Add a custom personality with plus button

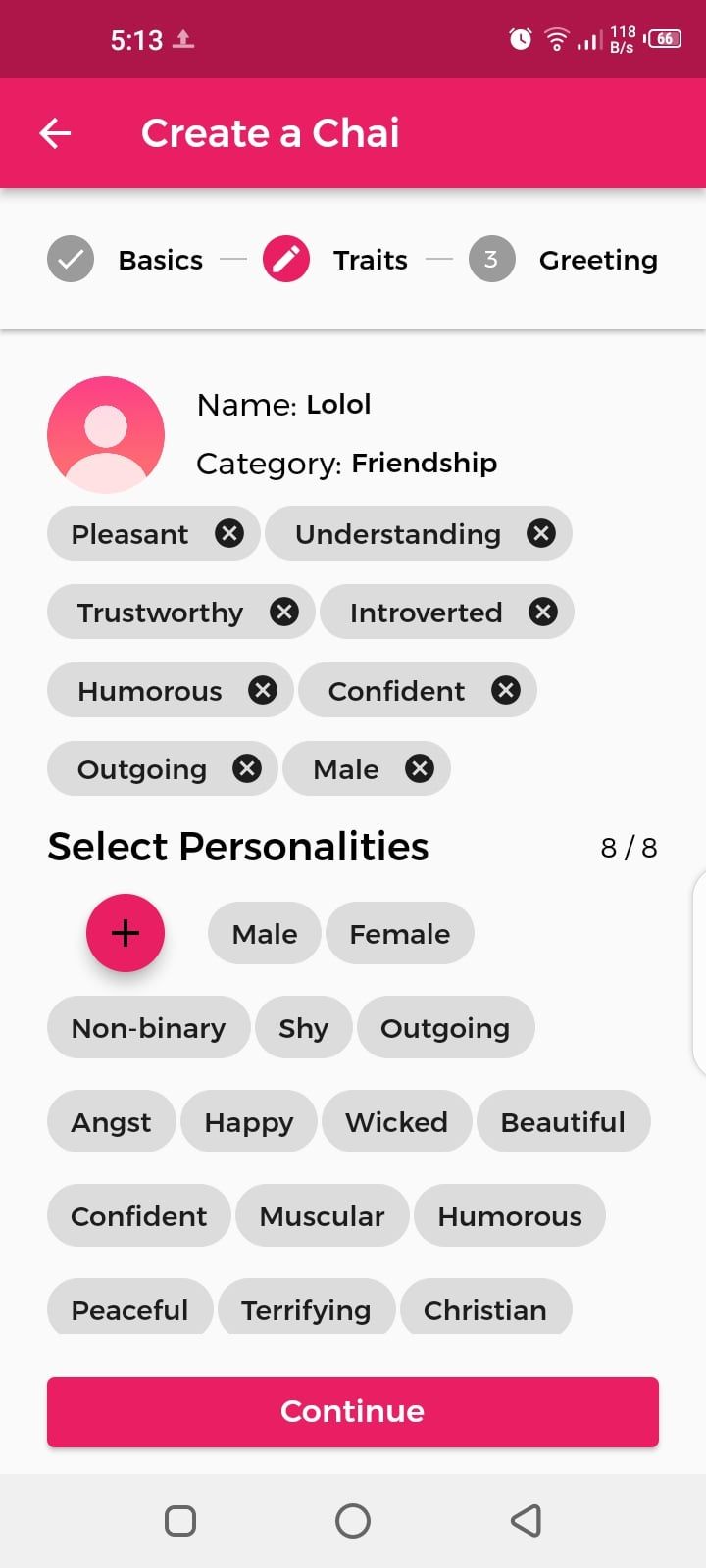(x=126, y=933)
